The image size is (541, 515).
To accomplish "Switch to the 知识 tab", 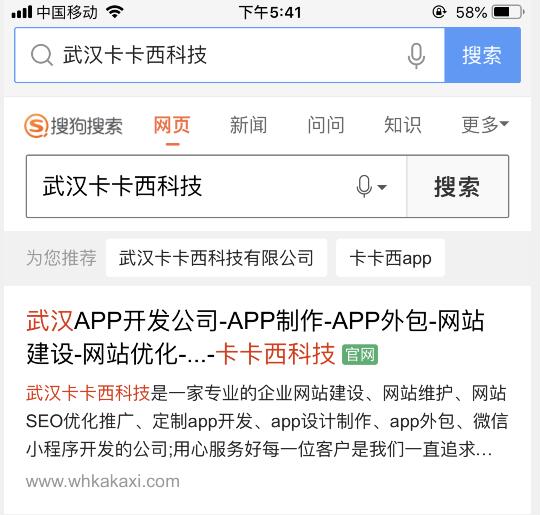I will pyautogui.click(x=403, y=125).
